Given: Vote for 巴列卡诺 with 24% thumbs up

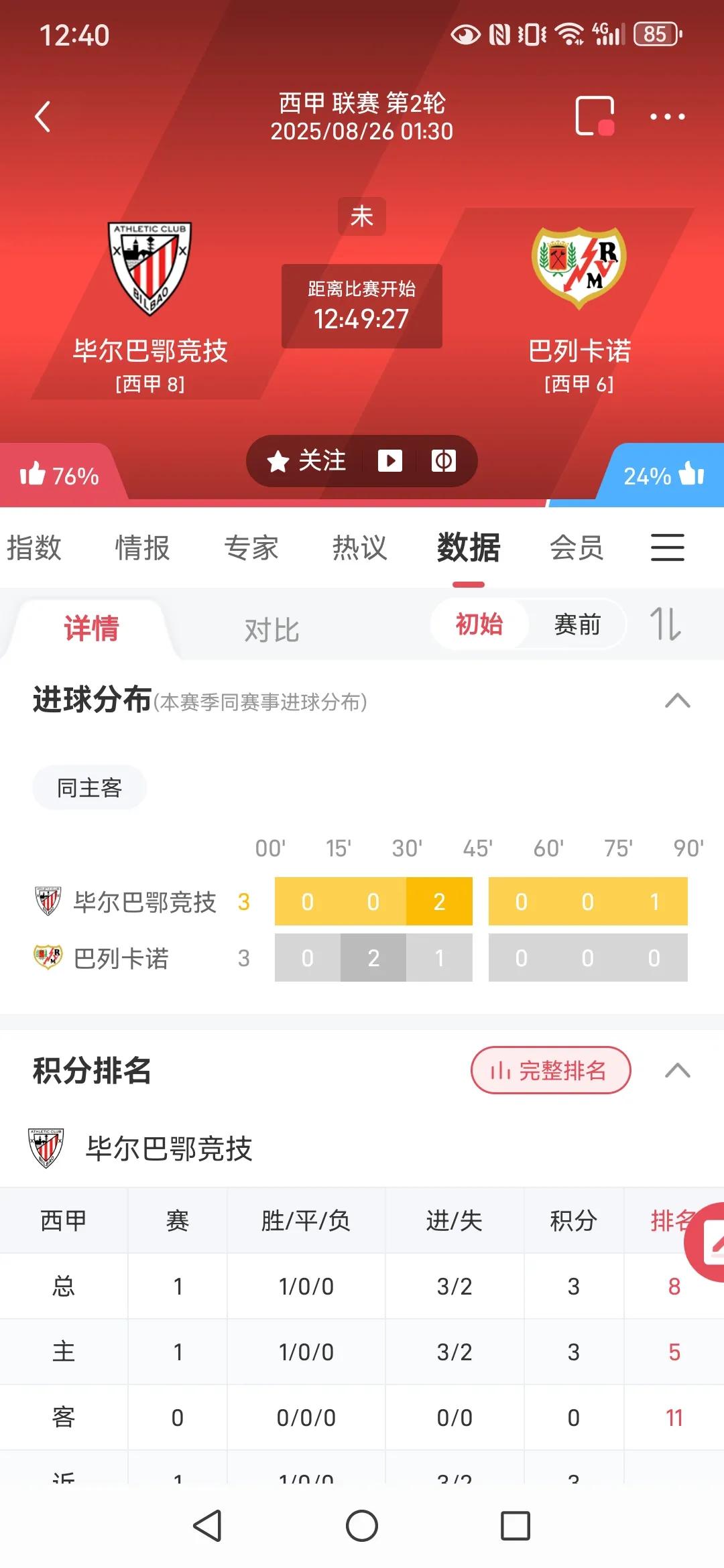Looking at the screenshot, I should (664, 475).
